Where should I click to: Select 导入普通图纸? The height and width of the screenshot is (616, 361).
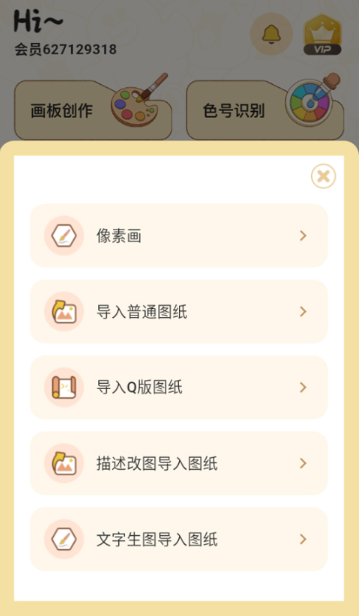(x=179, y=312)
